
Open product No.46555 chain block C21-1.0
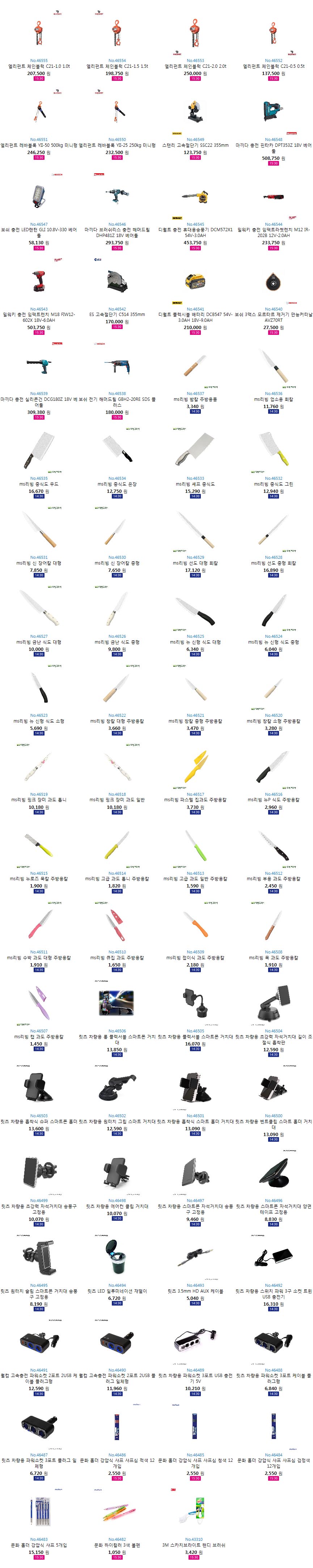pos(39,66)
